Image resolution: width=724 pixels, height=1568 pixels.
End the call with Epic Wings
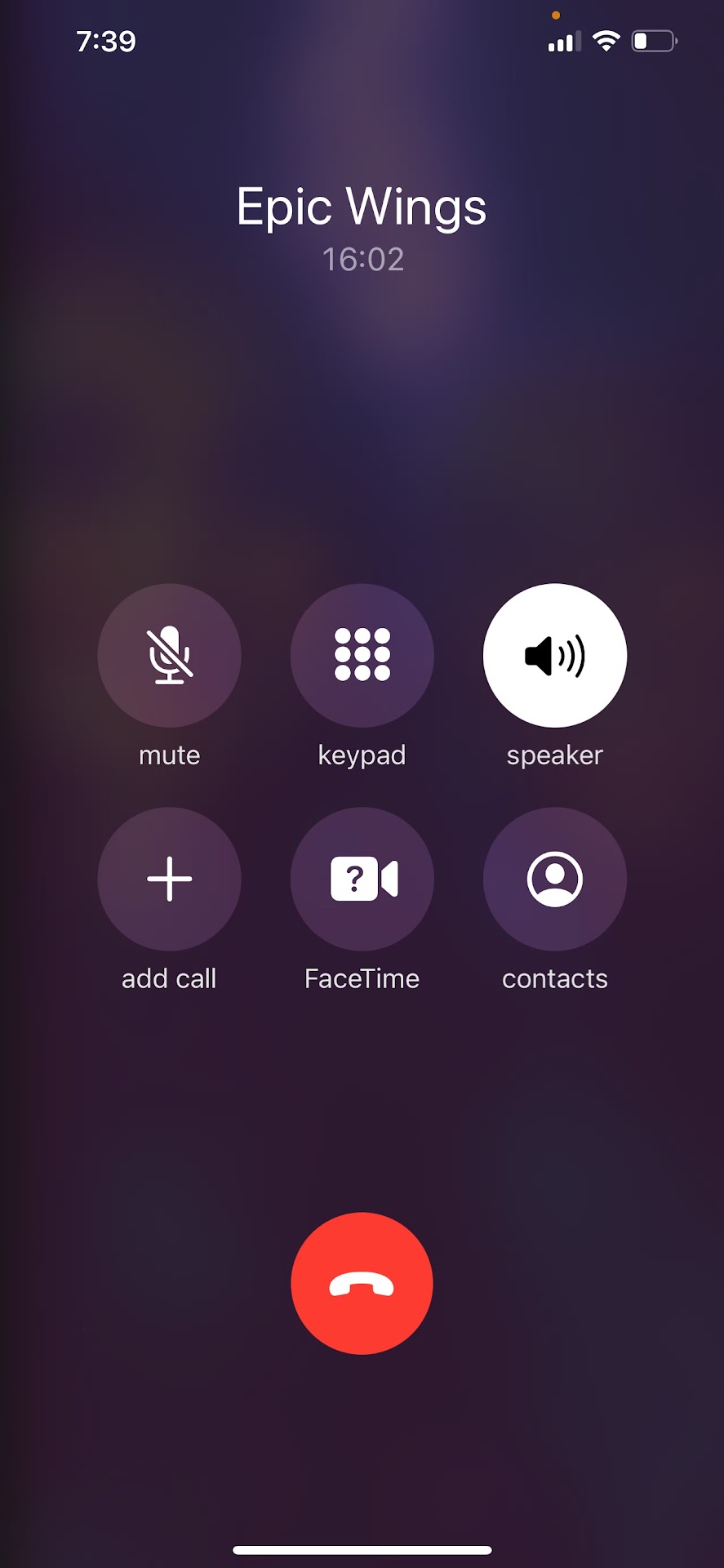[362, 1283]
